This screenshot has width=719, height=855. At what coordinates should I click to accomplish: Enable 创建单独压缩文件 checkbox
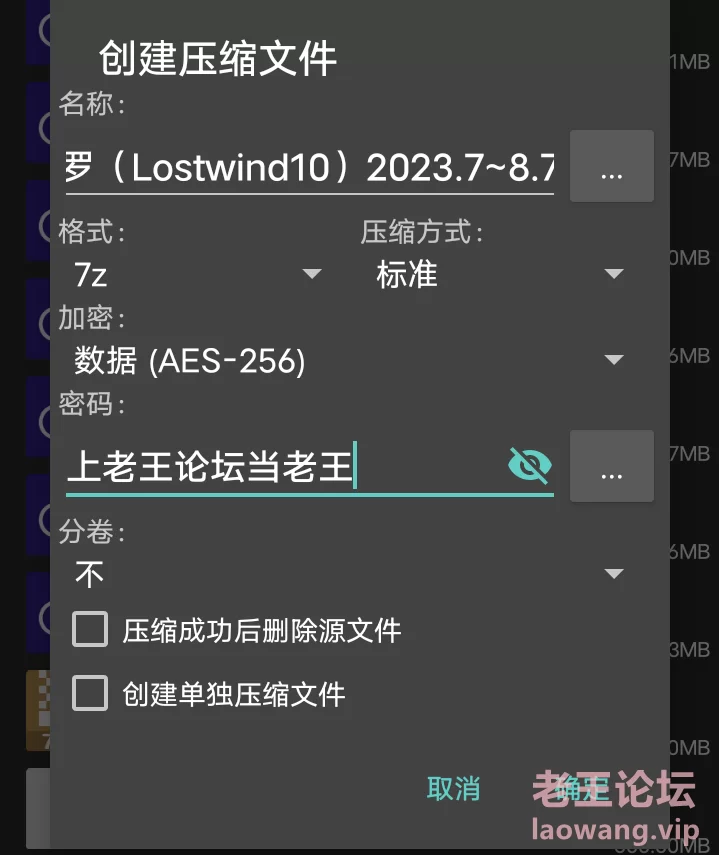pos(90,693)
